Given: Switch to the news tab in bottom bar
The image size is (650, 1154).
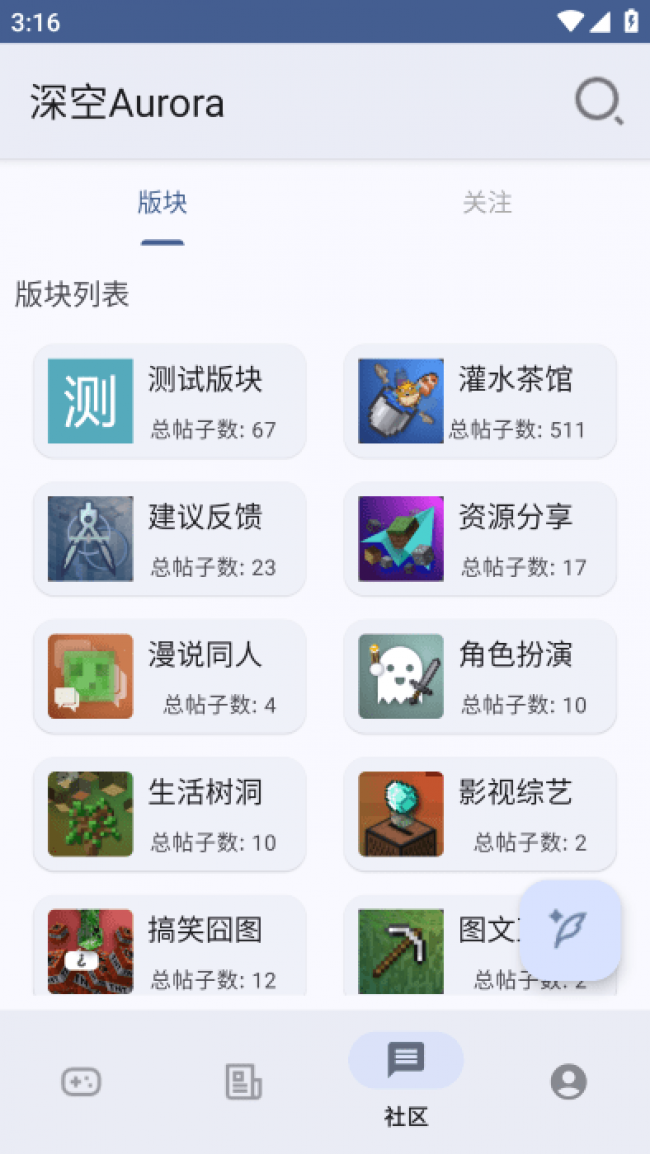Looking at the screenshot, I should coord(243,1082).
